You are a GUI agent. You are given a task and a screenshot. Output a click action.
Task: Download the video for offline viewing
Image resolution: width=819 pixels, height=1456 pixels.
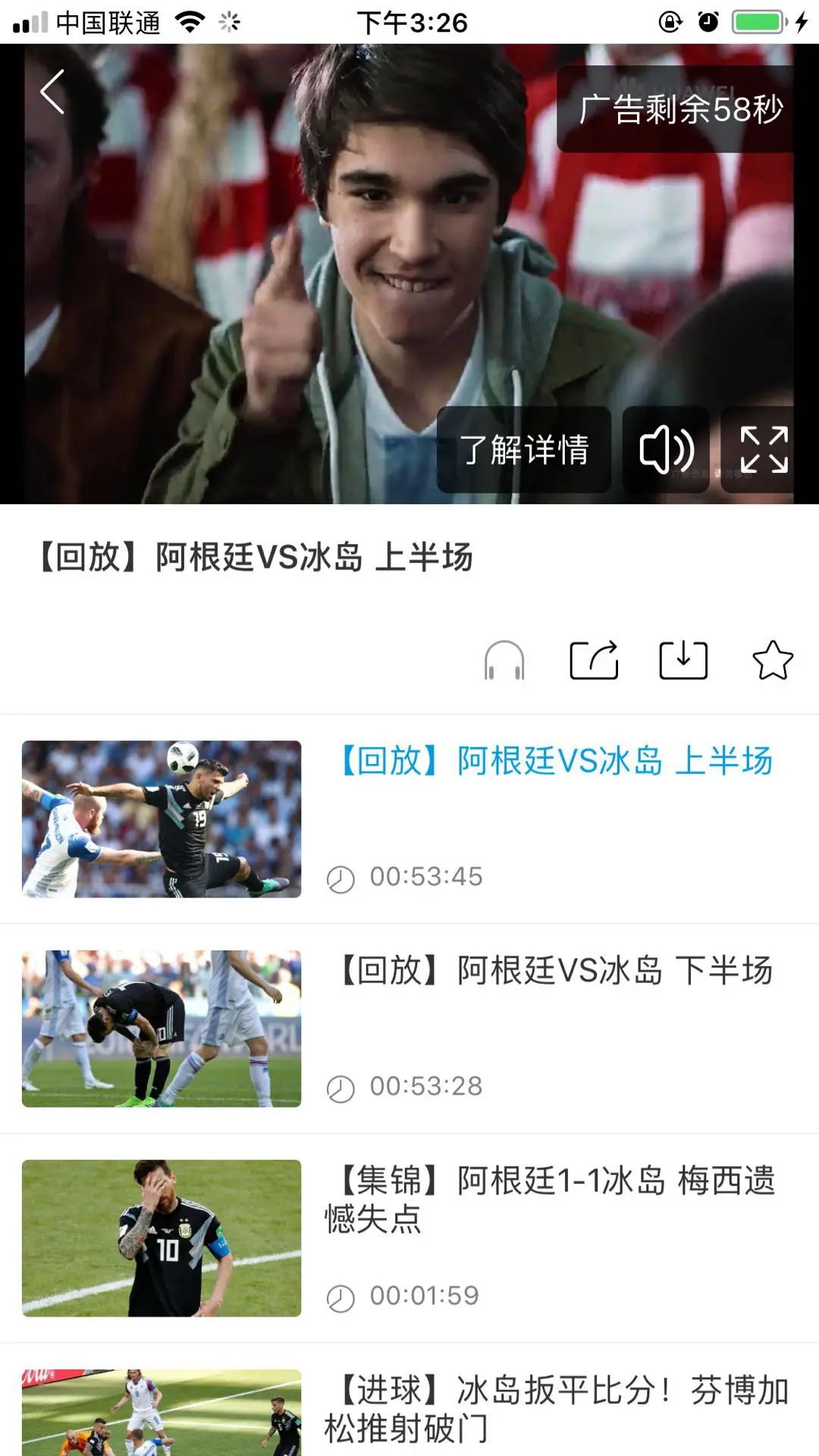683,660
